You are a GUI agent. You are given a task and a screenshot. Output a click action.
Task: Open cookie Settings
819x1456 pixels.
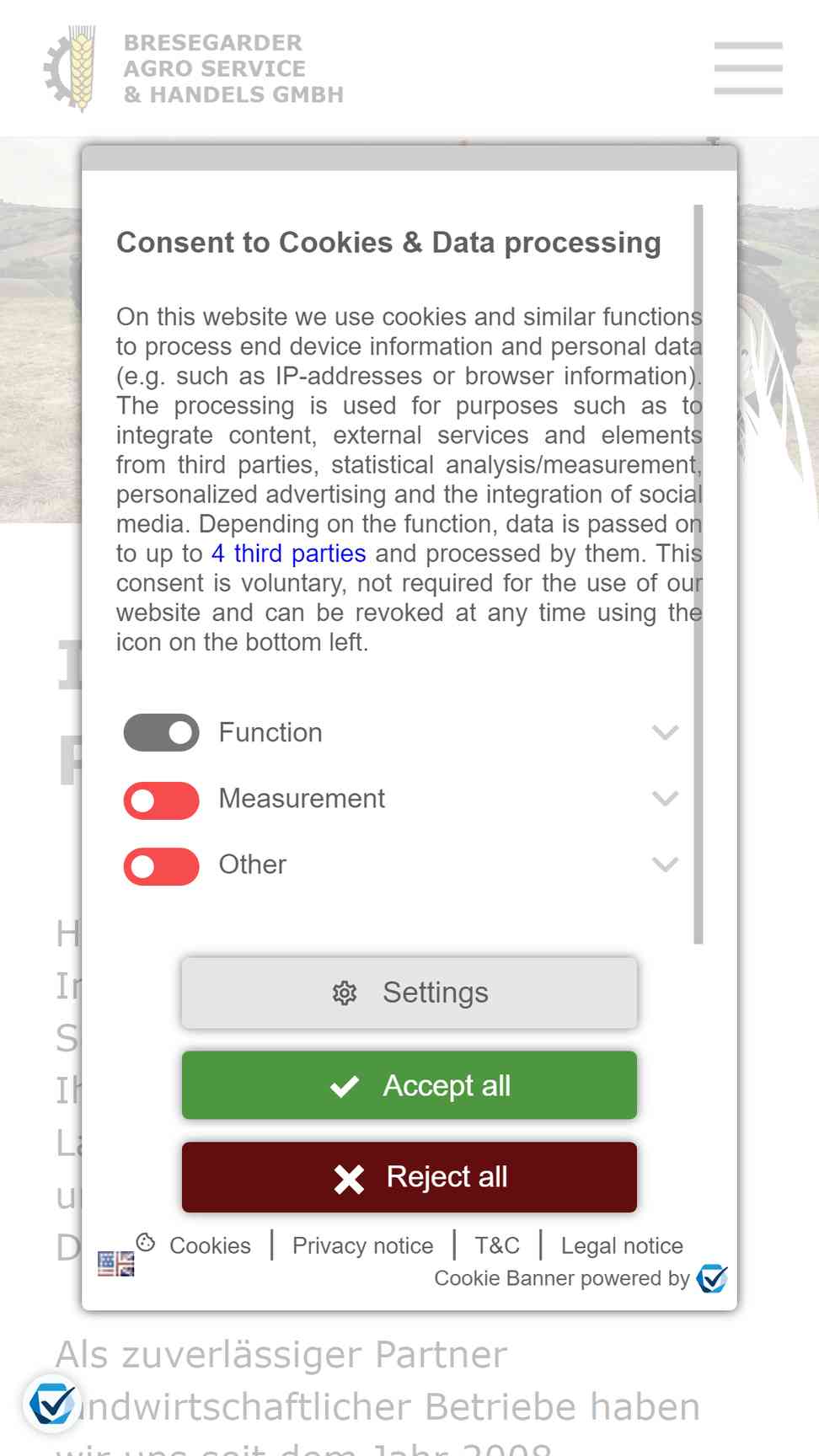409,993
